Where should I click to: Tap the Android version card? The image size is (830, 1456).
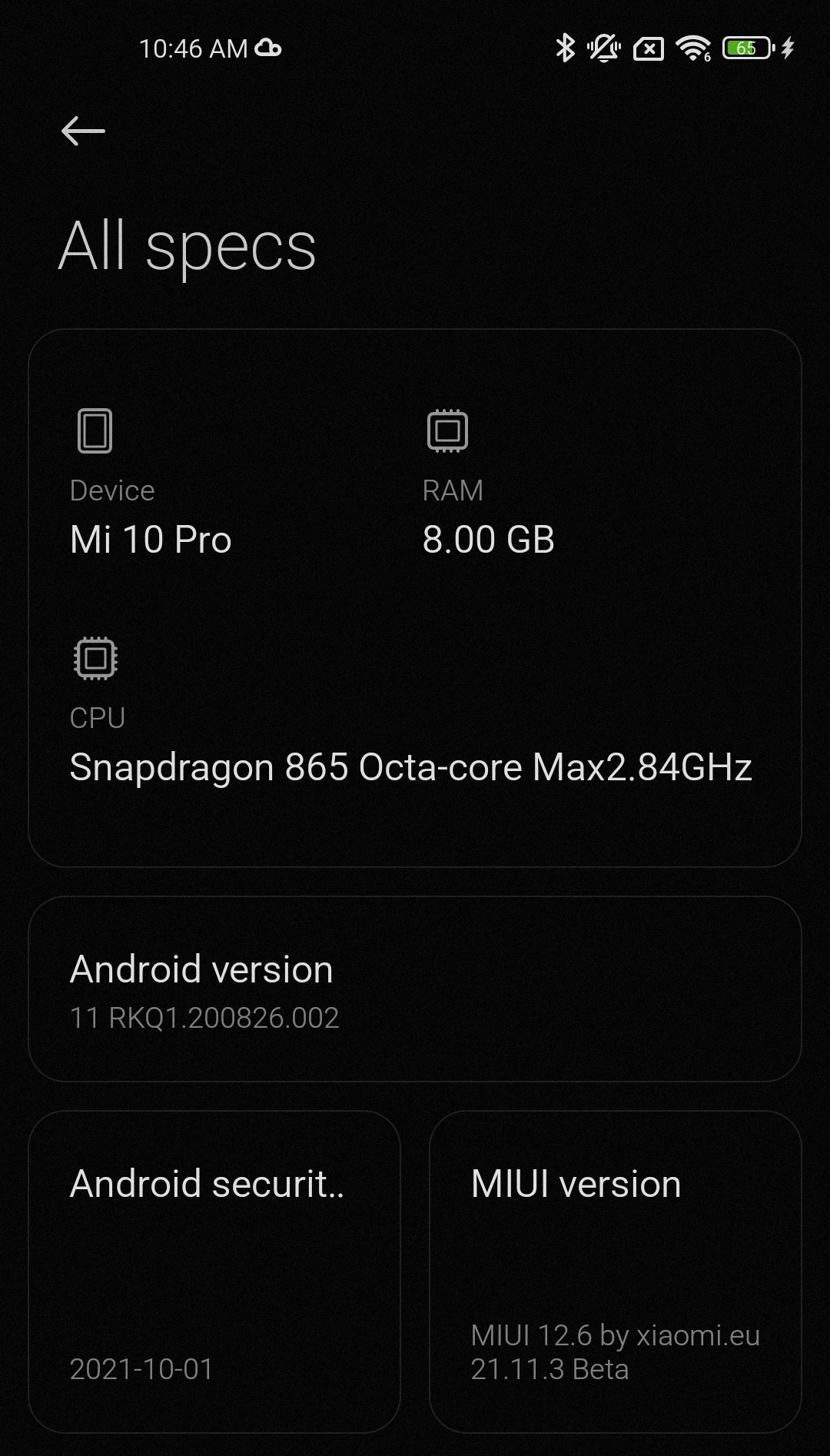(415, 989)
